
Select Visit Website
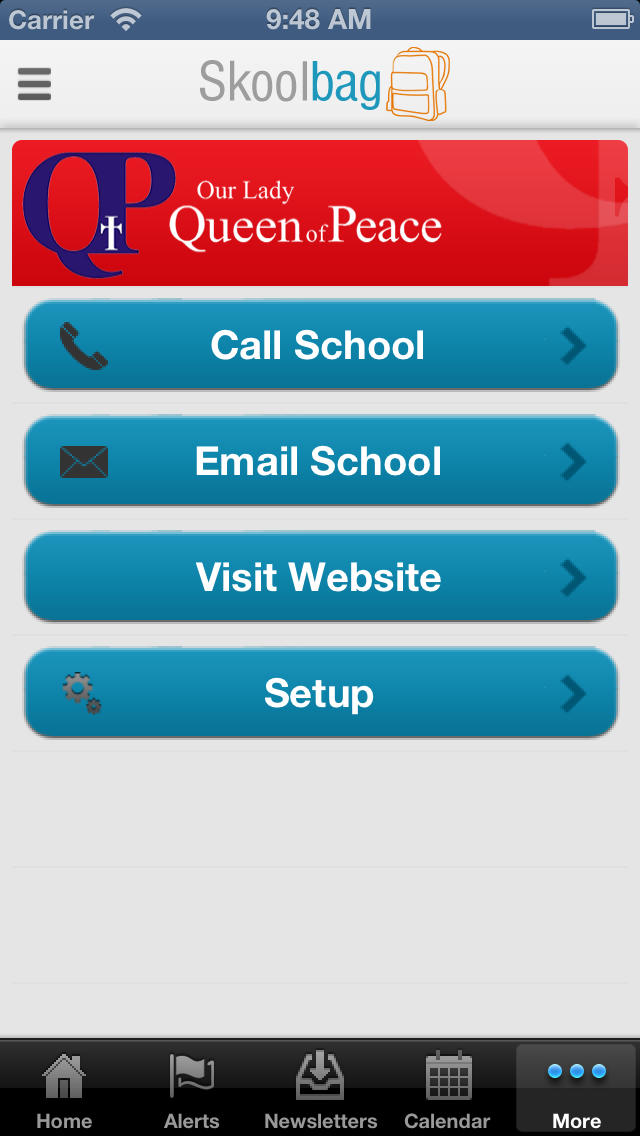coord(320,577)
